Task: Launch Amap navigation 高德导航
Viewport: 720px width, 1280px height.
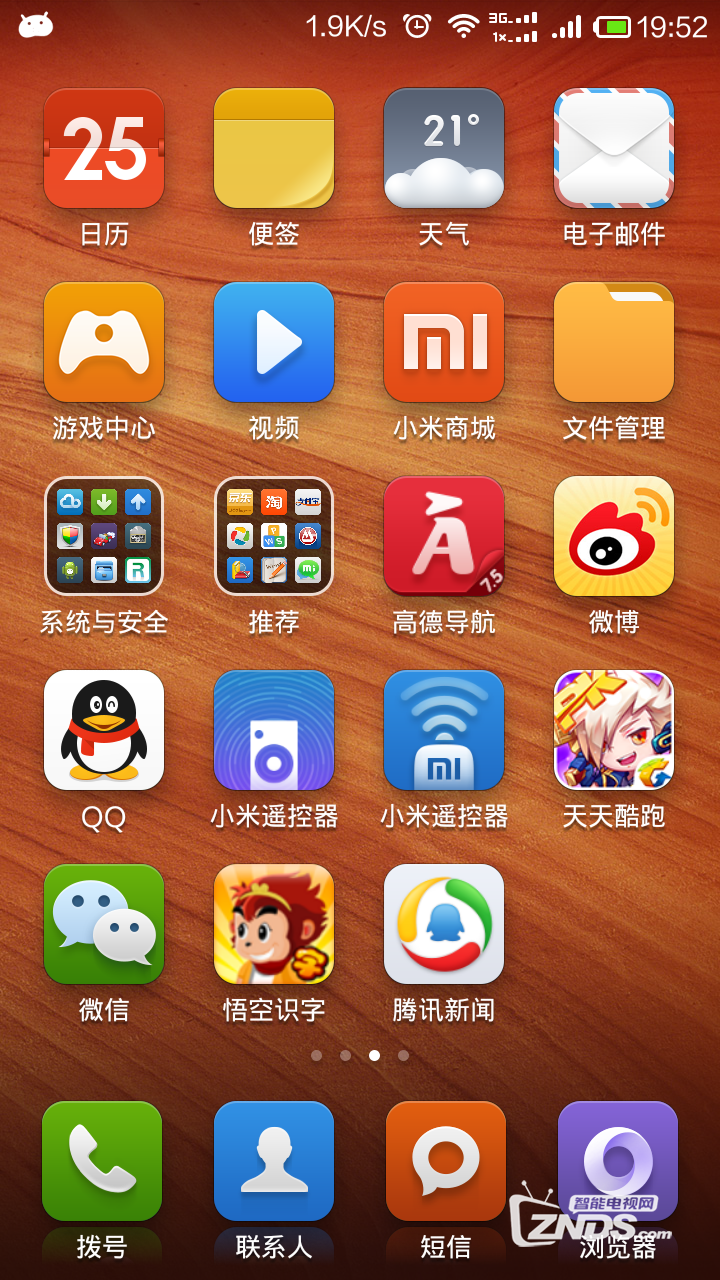Action: point(444,536)
